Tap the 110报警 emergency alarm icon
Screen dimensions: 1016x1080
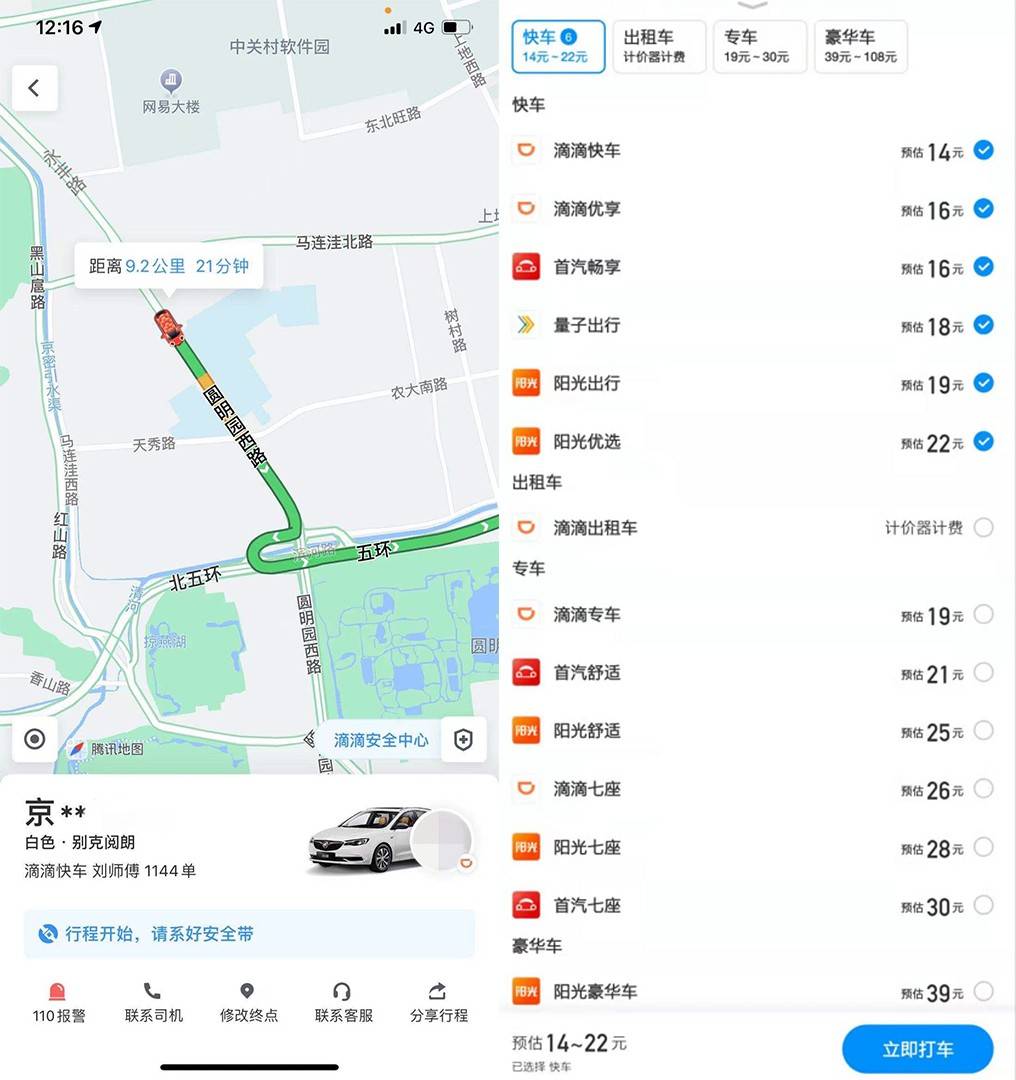[x=58, y=992]
